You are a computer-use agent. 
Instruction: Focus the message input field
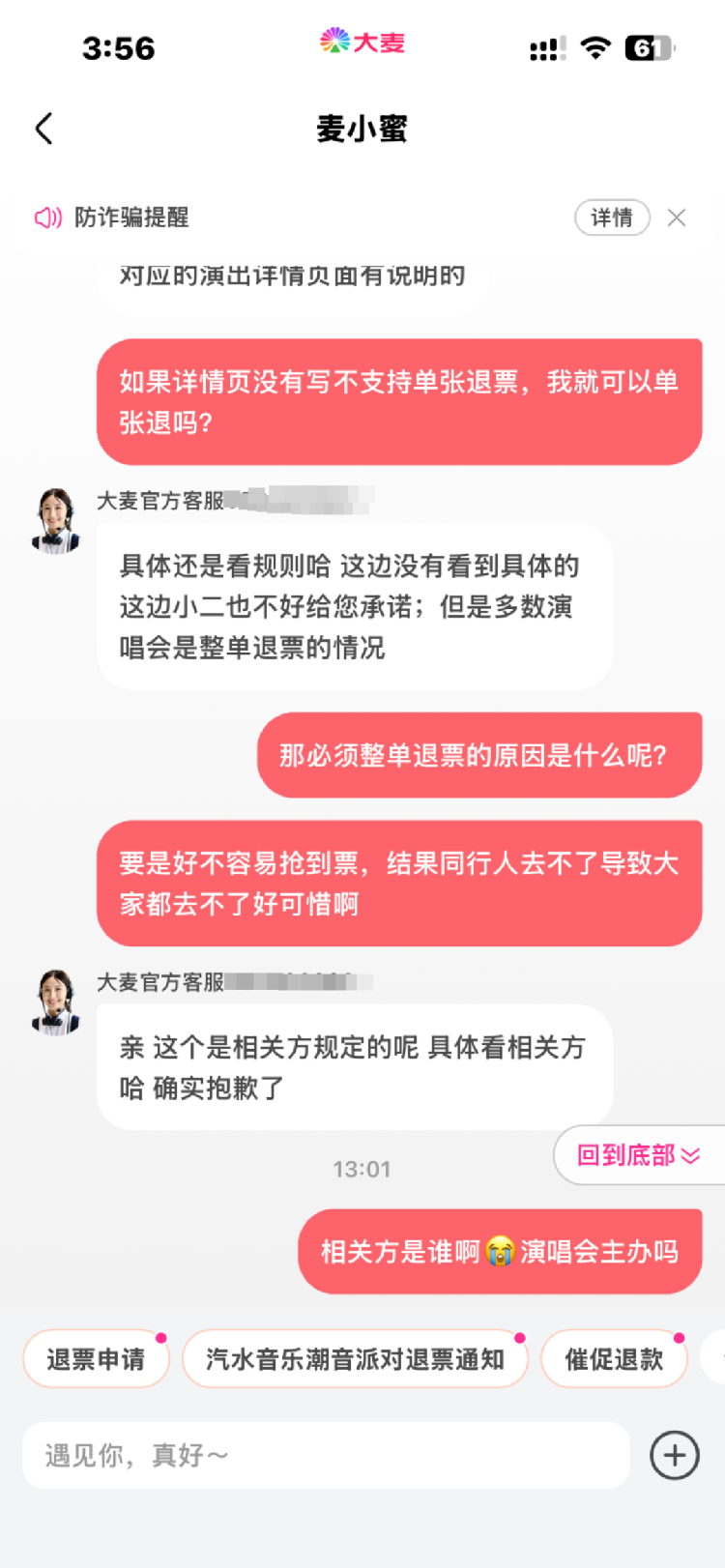pyautogui.click(x=326, y=1455)
